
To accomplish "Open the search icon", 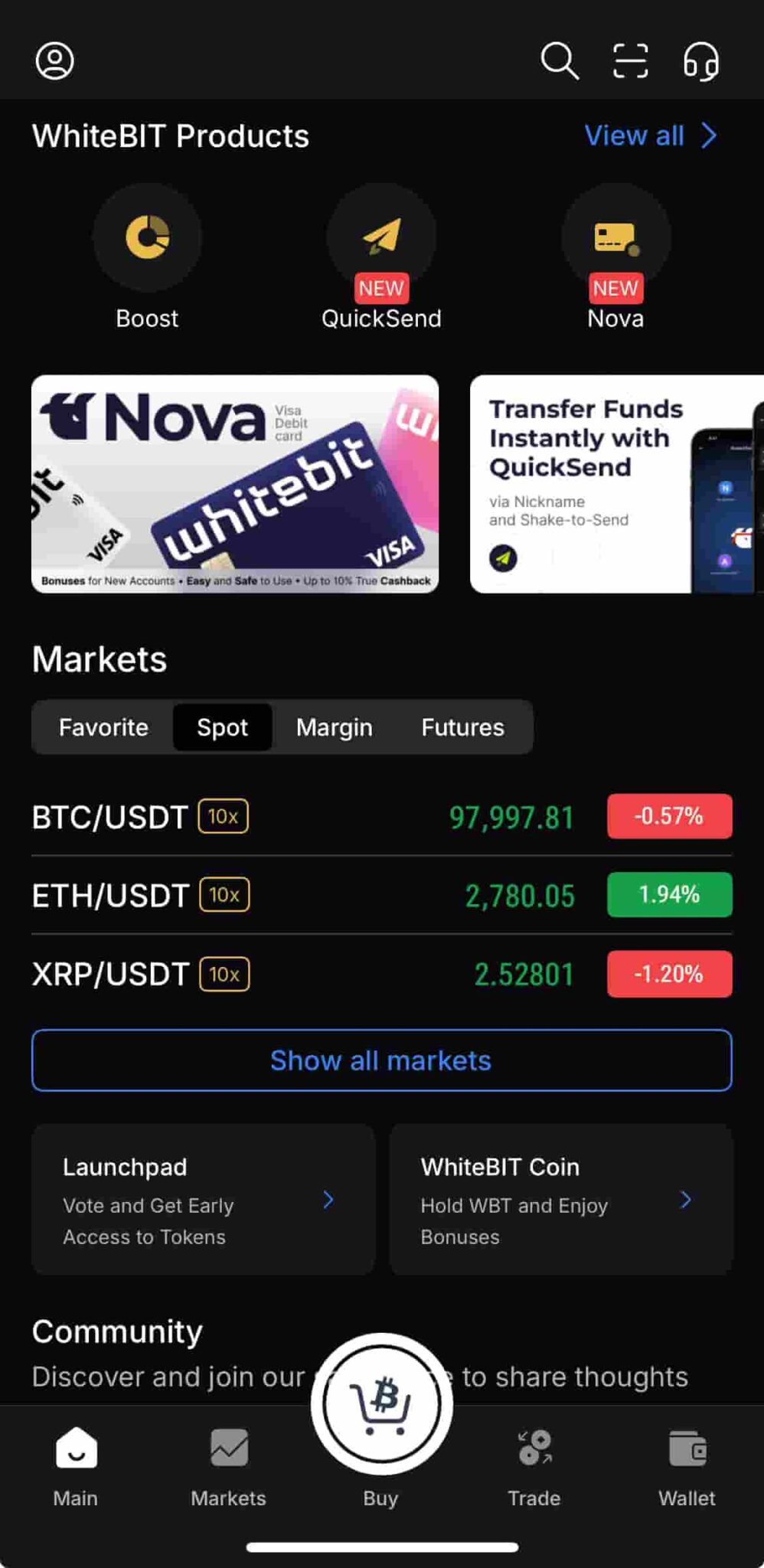I will 559,60.
